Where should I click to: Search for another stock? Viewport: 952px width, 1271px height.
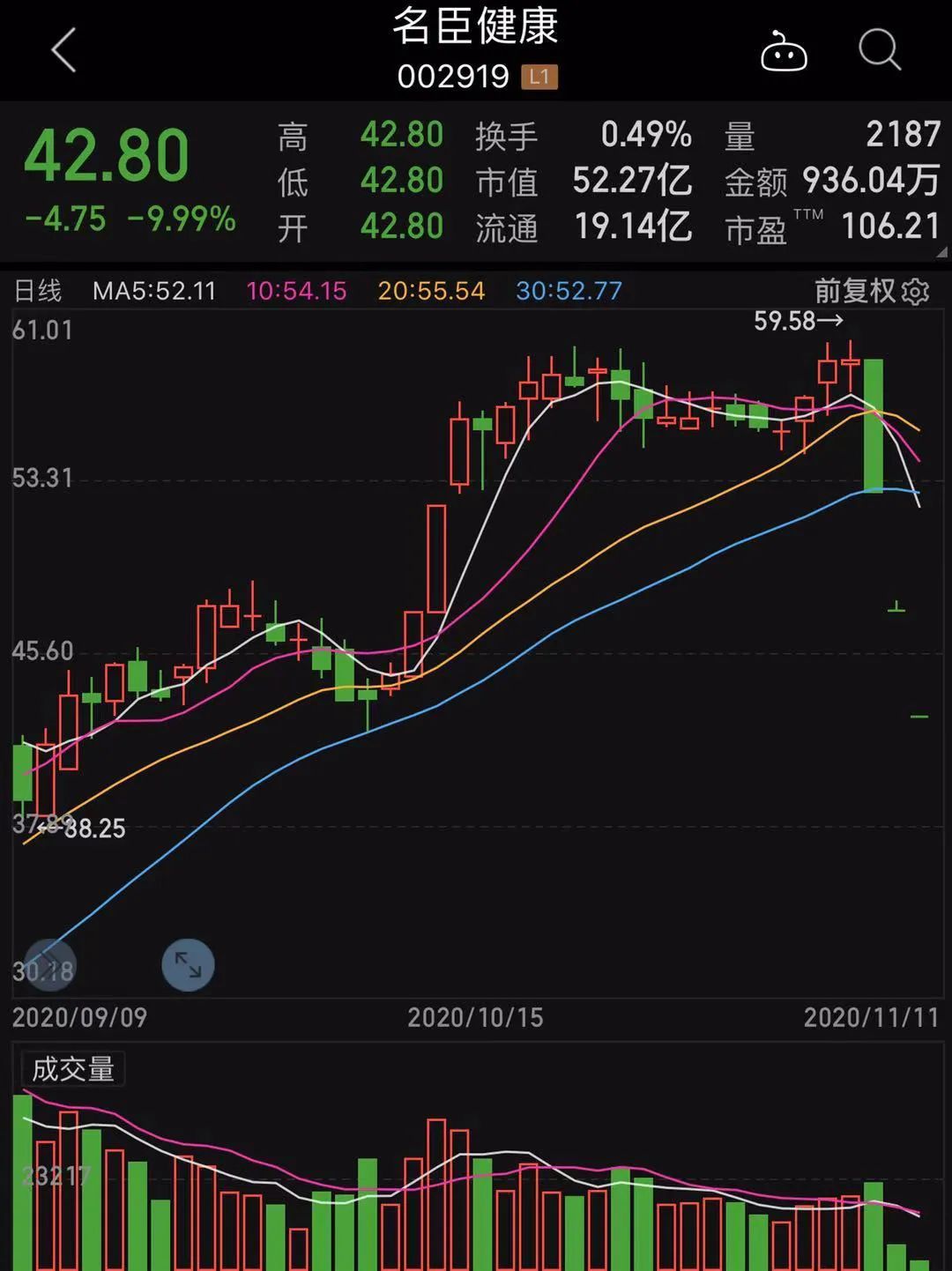(879, 50)
